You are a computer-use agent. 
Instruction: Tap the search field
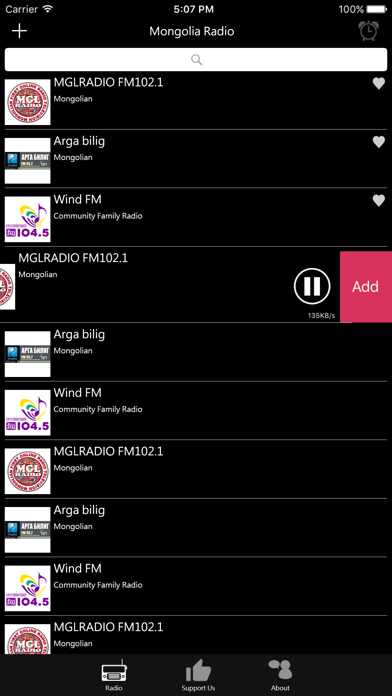196,59
